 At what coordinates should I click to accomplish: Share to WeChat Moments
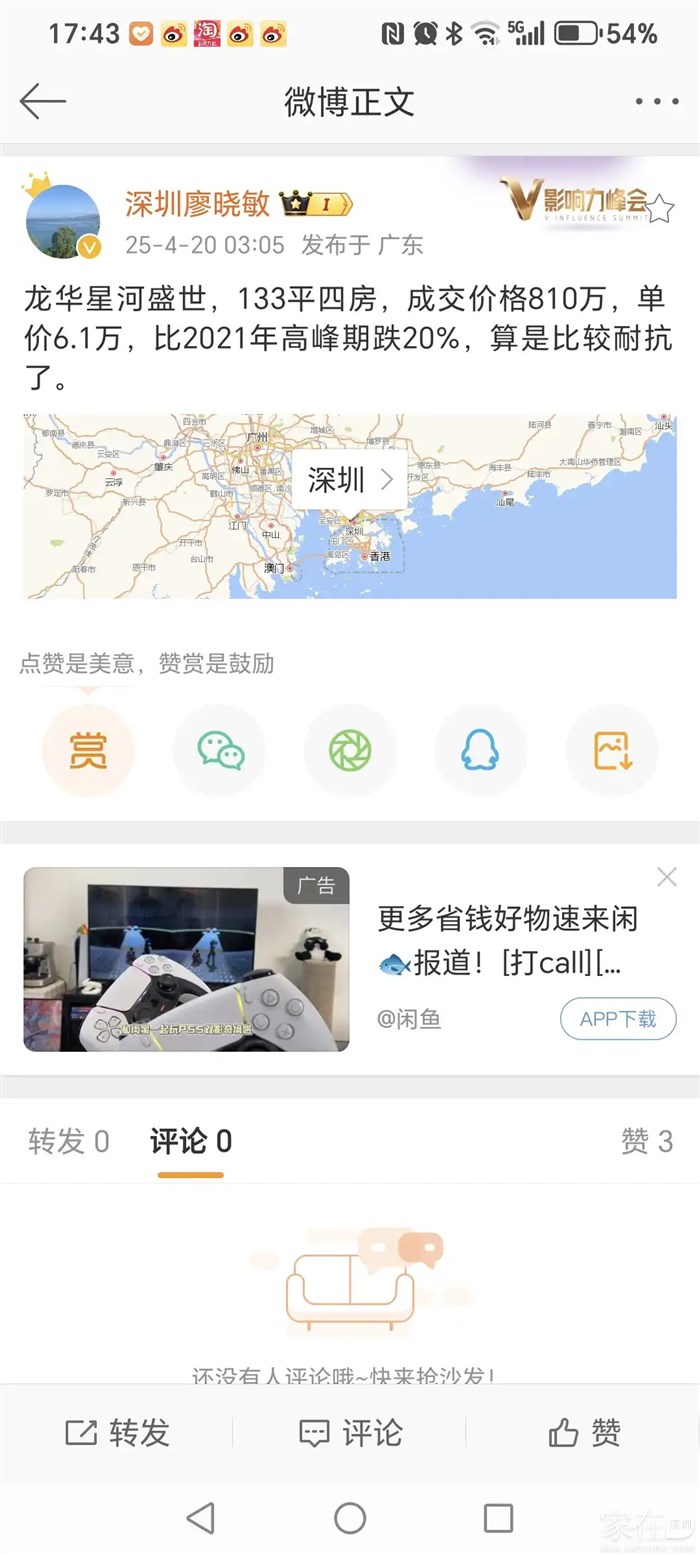click(350, 750)
